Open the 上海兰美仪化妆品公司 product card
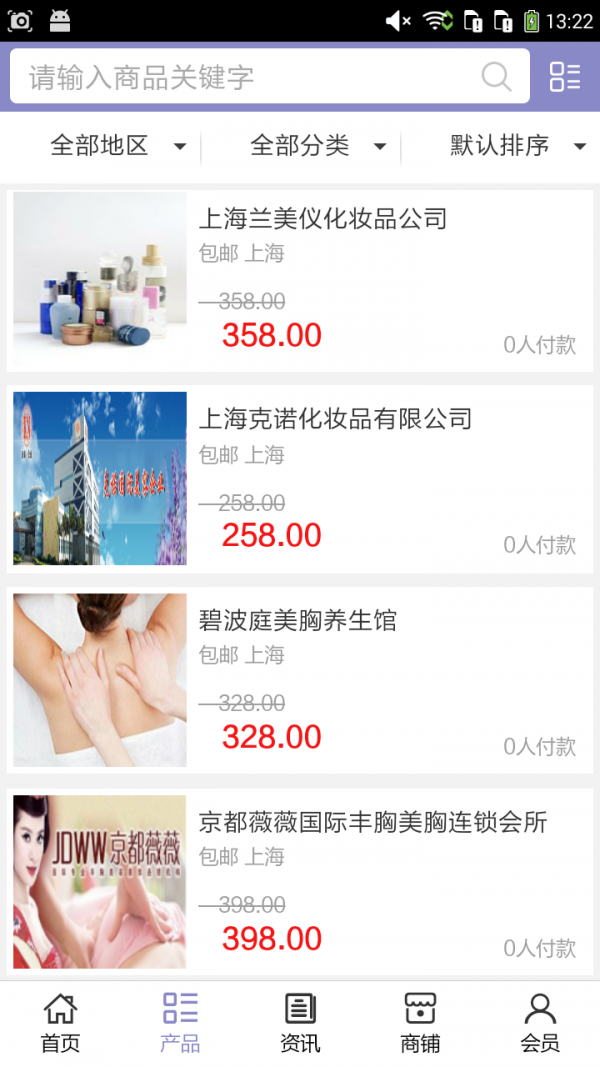Image resolution: width=600 pixels, height=1067 pixels. (300, 281)
